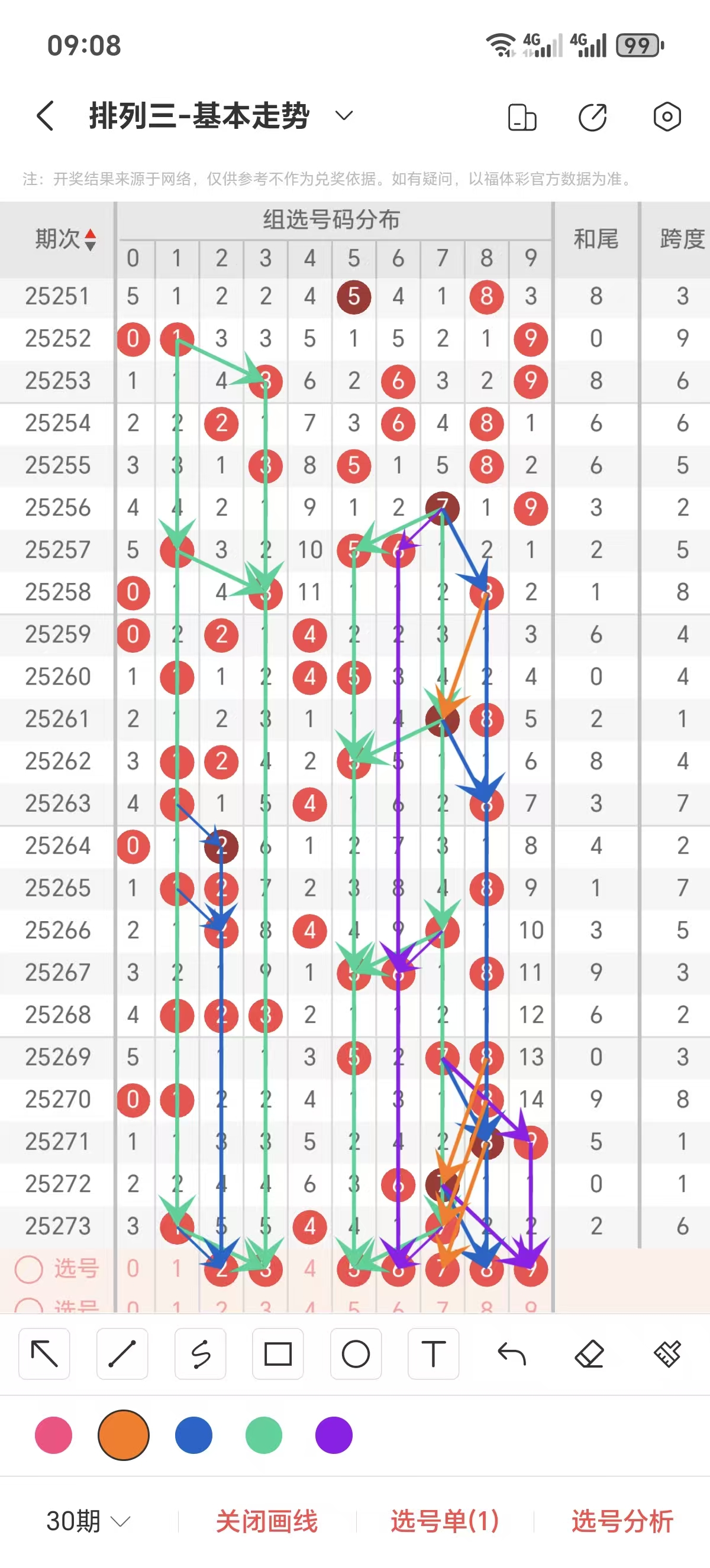710x1568 pixels.
Task: Pick the pink color swatch
Action: (x=54, y=1436)
